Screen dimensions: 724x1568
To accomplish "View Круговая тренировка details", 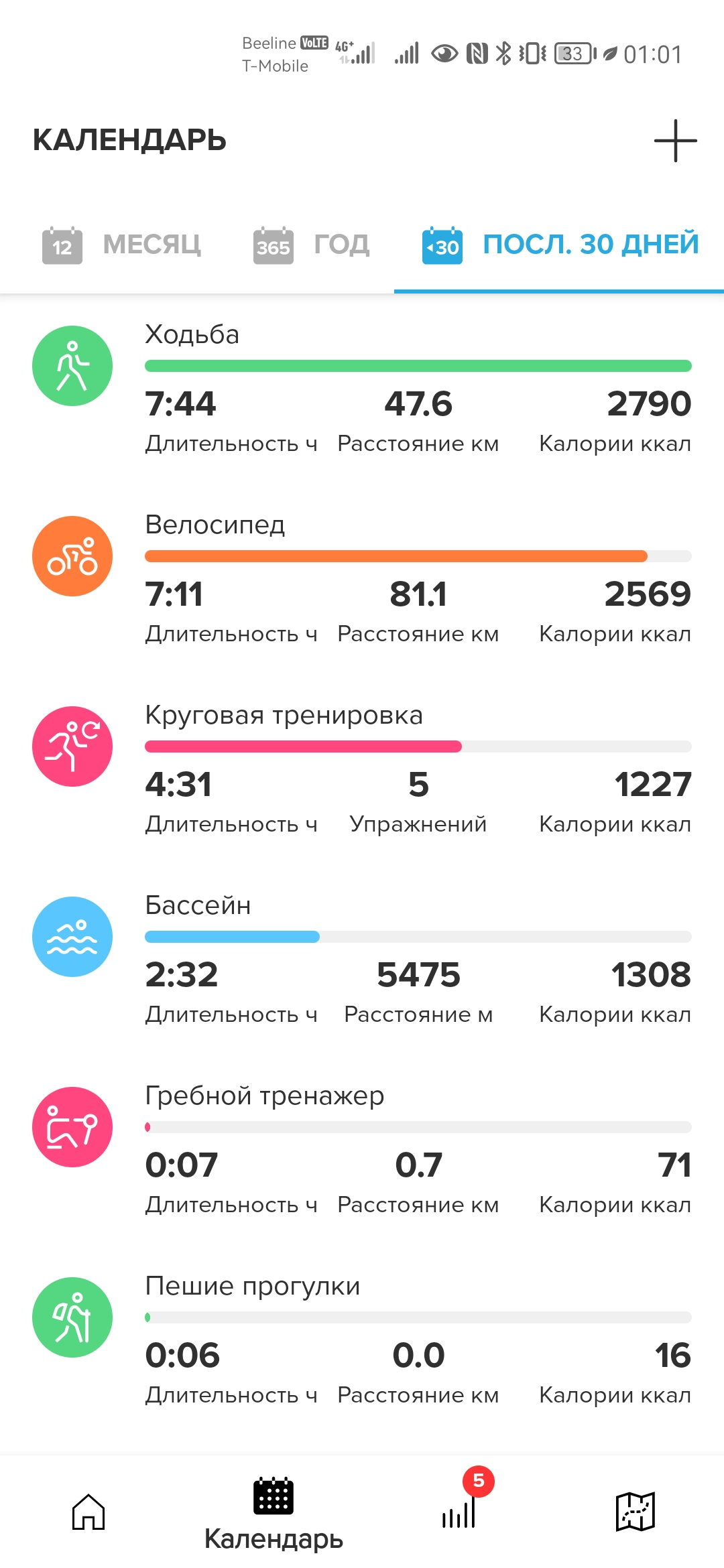I will coord(362,769).
